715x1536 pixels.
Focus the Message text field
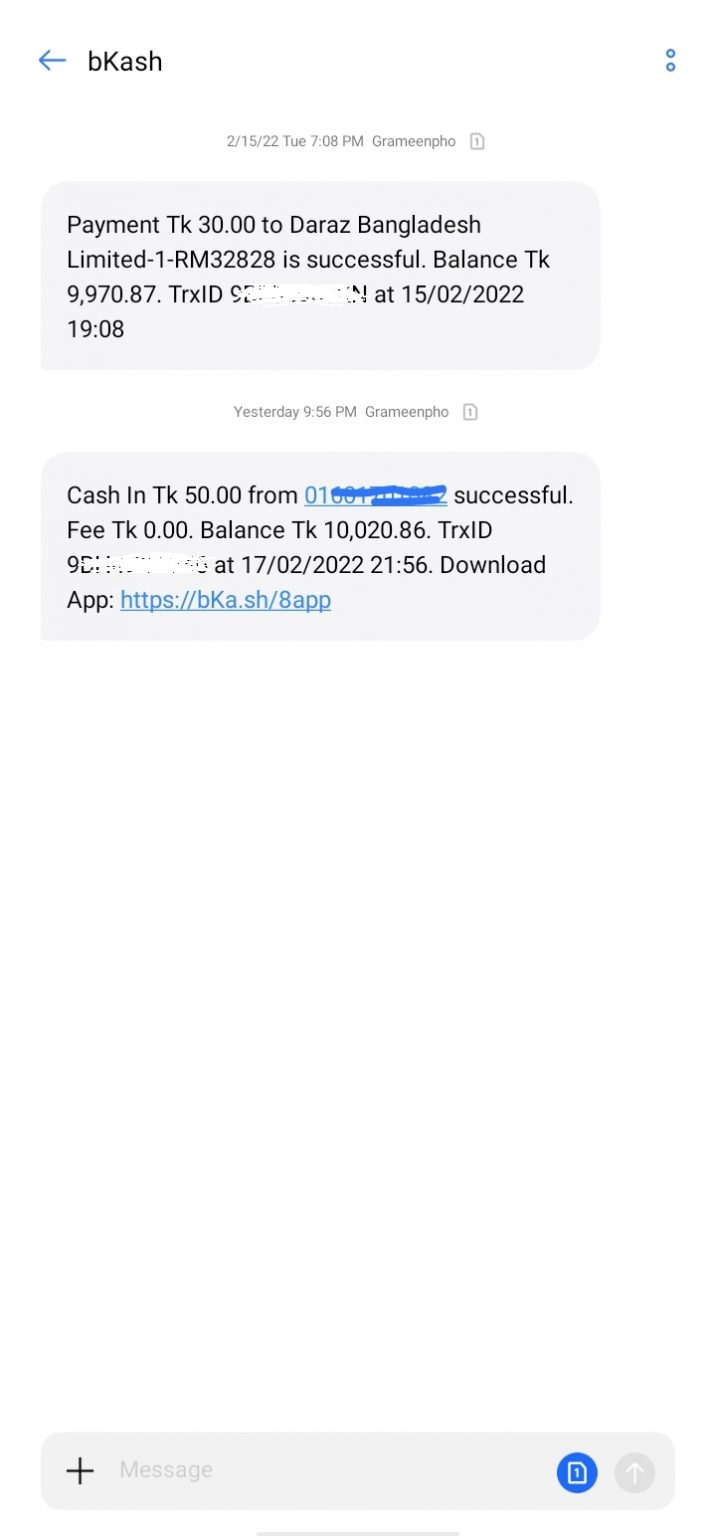[330, 1470]
